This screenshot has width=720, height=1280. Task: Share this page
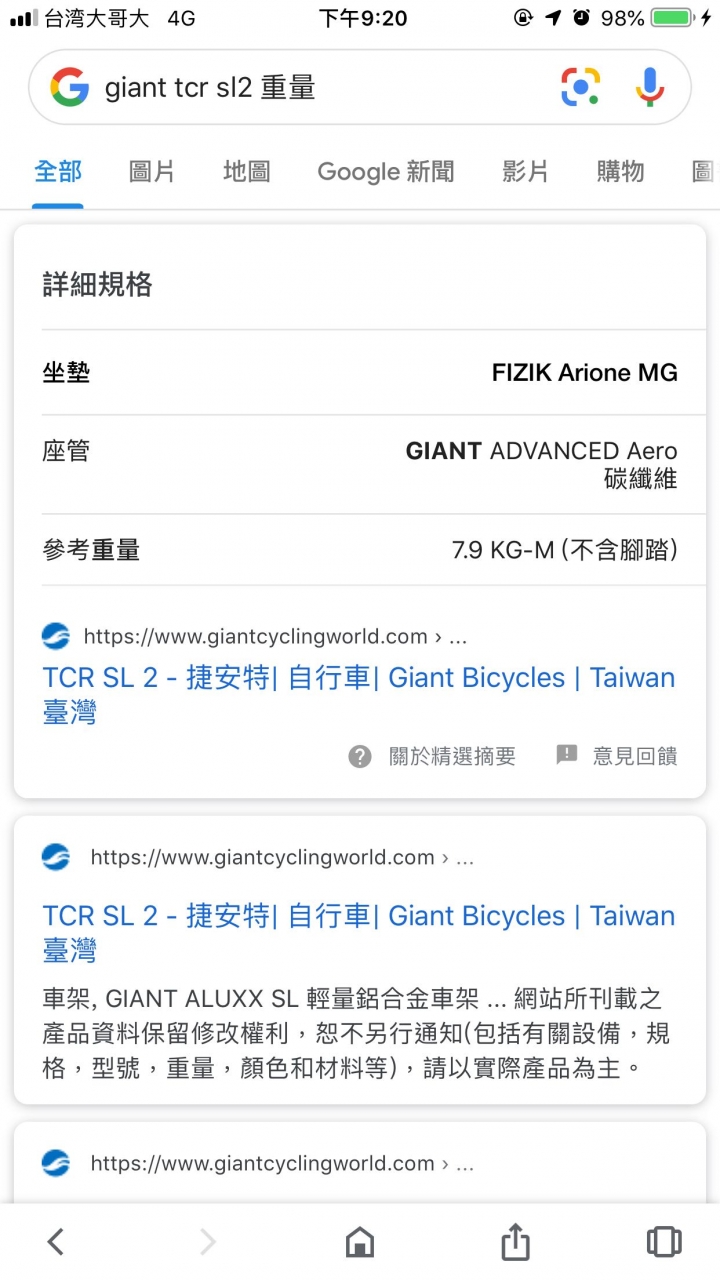pyautogui.click(x=514, y=1242)
